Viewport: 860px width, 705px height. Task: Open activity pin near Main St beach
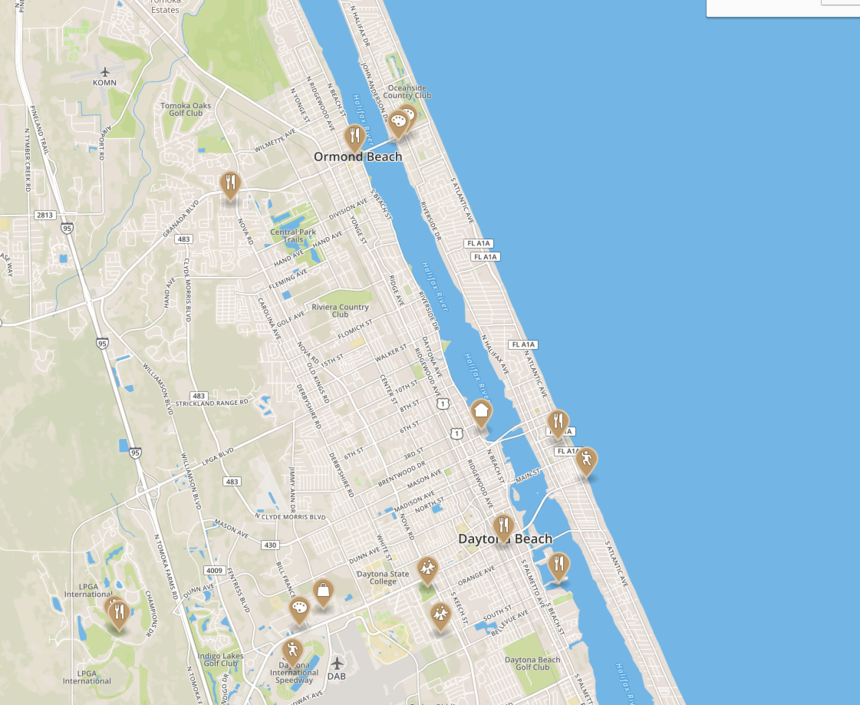pos(586,460)
